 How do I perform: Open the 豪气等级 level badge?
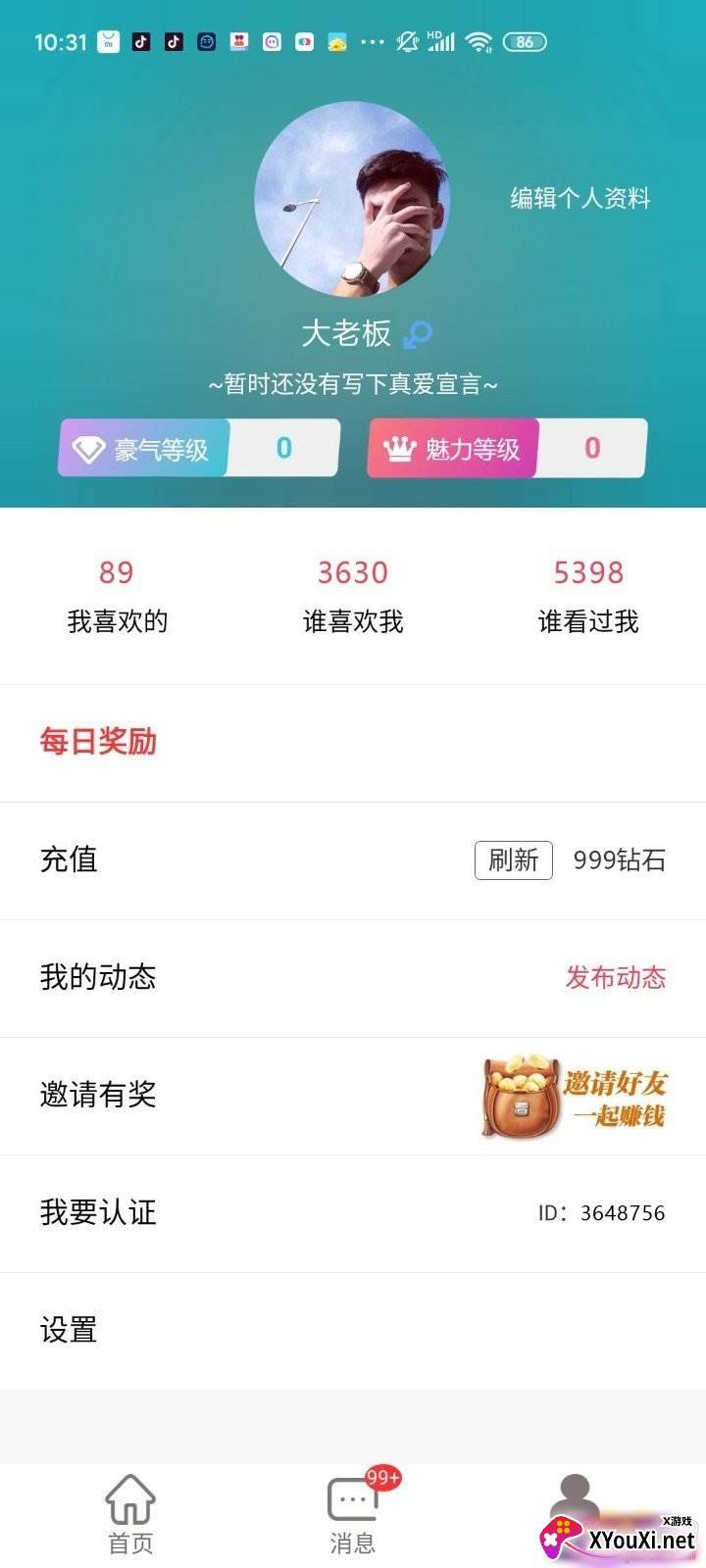198,449
